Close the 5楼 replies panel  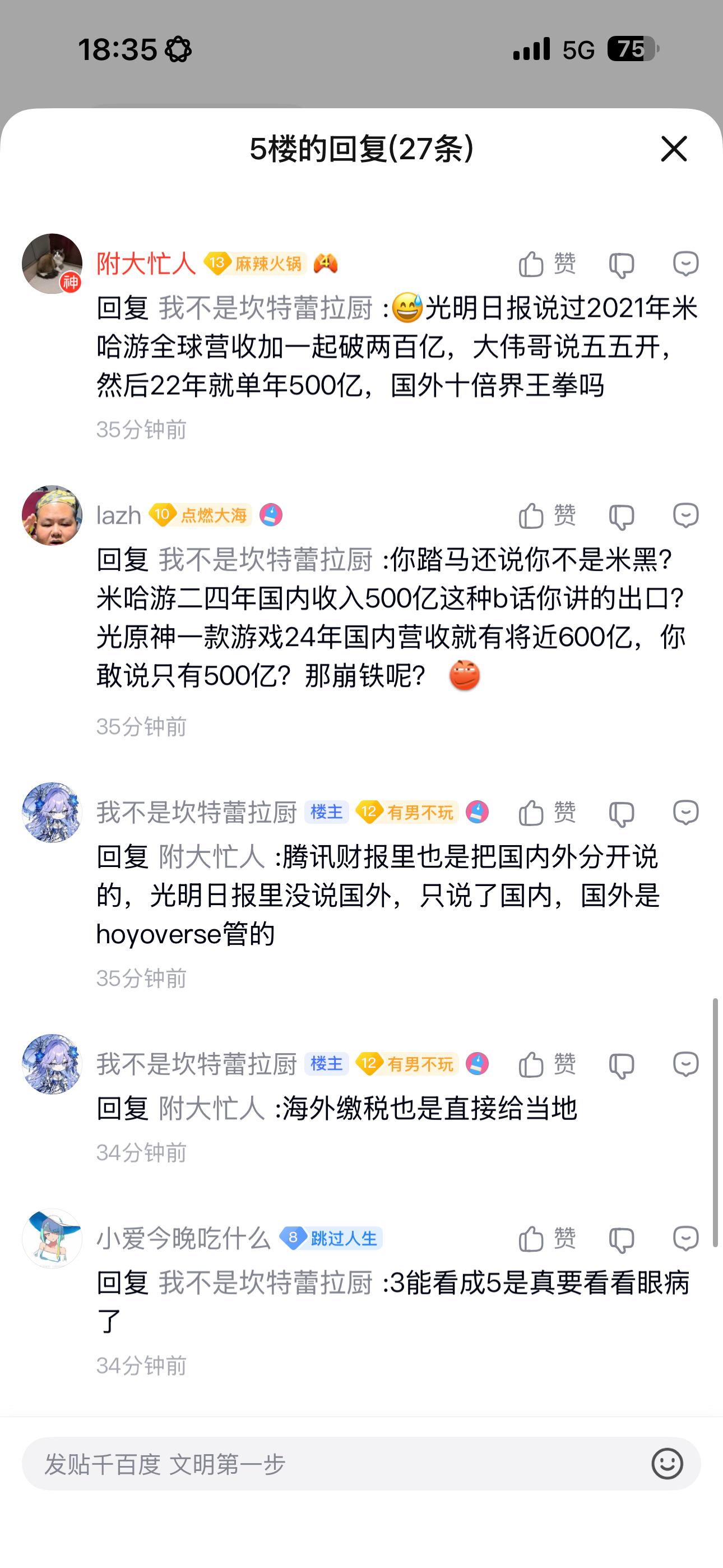pyautogui.click(x=674, y=149)
